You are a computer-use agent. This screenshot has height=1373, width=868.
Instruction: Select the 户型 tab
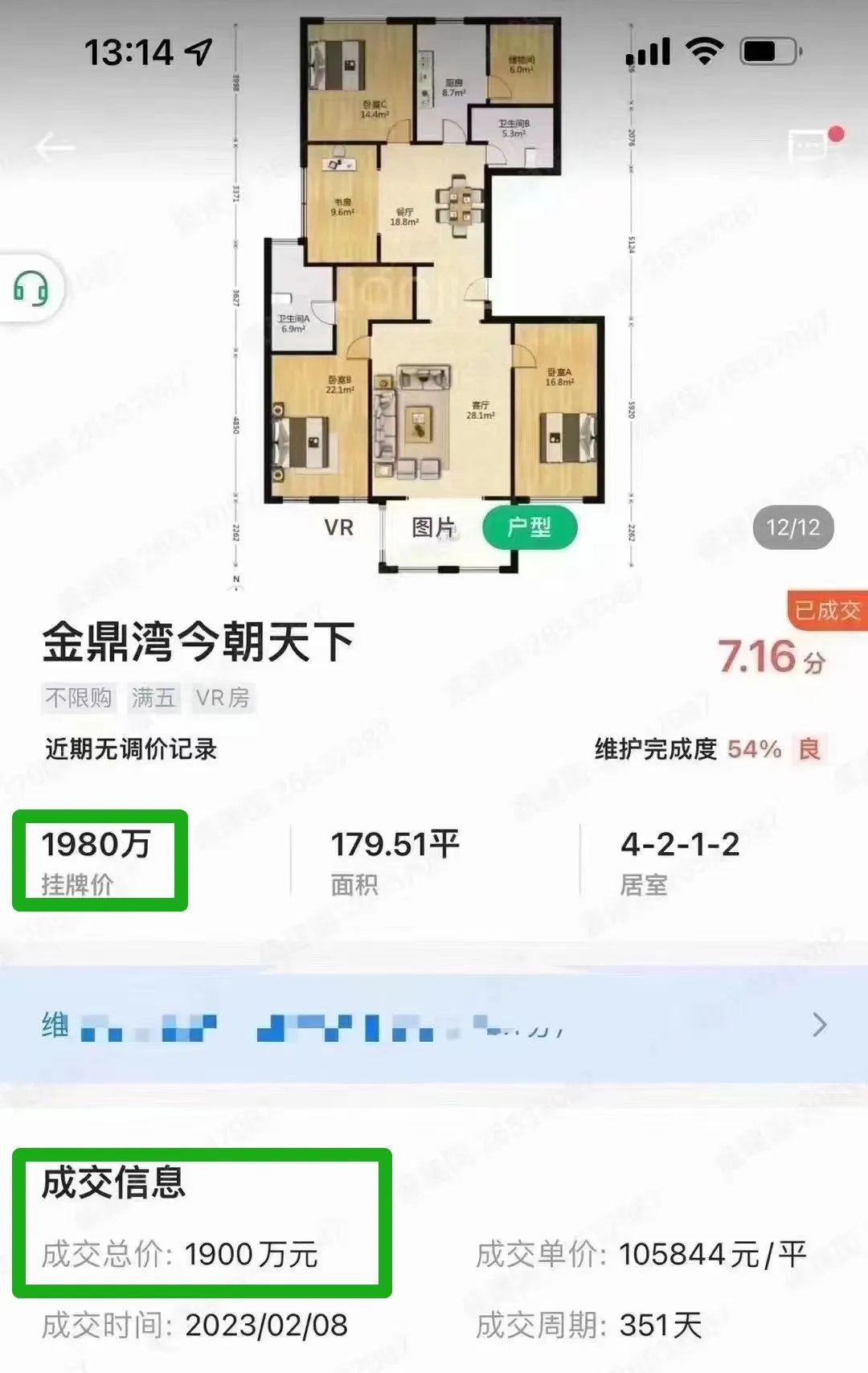529,528
